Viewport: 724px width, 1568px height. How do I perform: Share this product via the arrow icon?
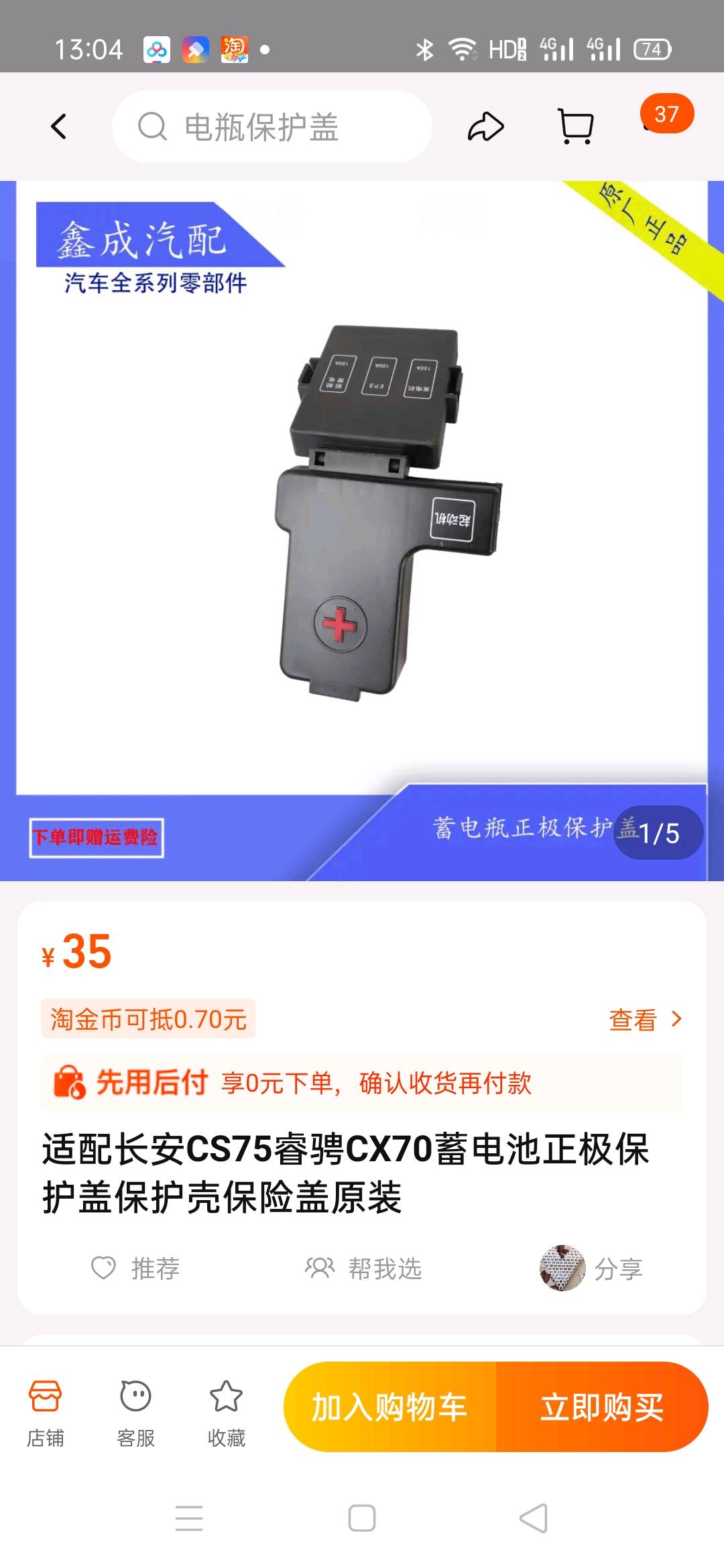pyautogui.click(x=485, y=127)
